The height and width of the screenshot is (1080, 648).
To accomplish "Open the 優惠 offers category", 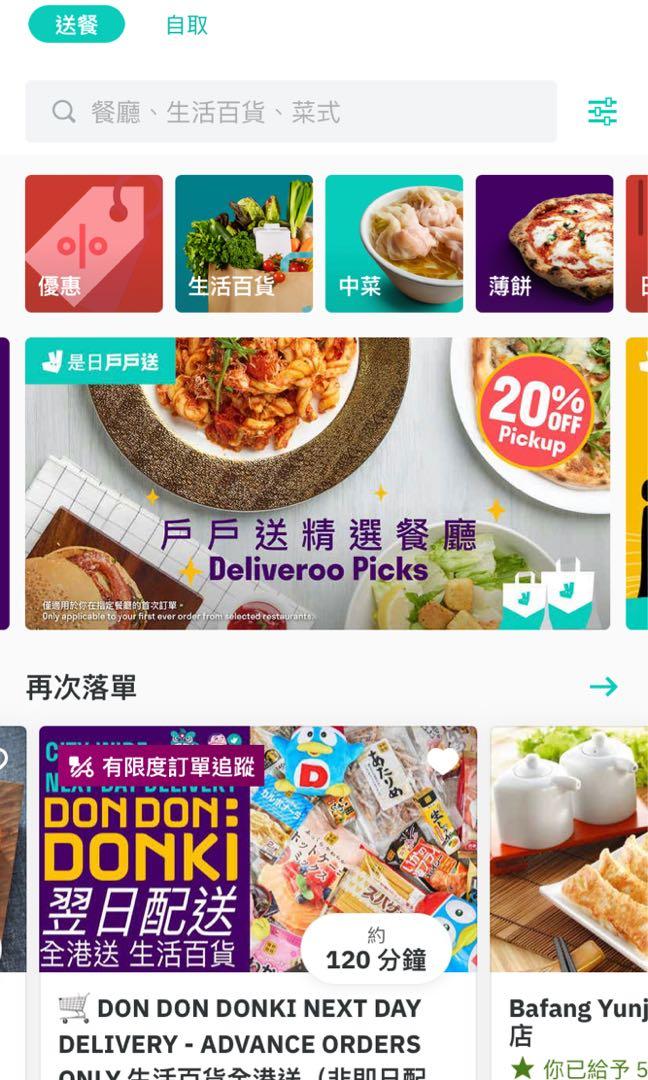I will [94, 244].
